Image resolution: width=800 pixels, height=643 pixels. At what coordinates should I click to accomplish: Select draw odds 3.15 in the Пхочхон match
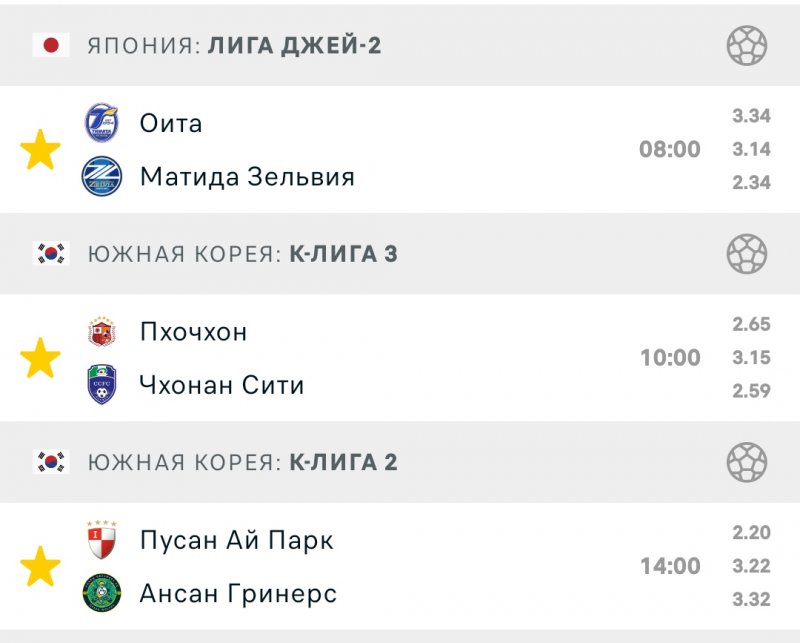point(751,358)
